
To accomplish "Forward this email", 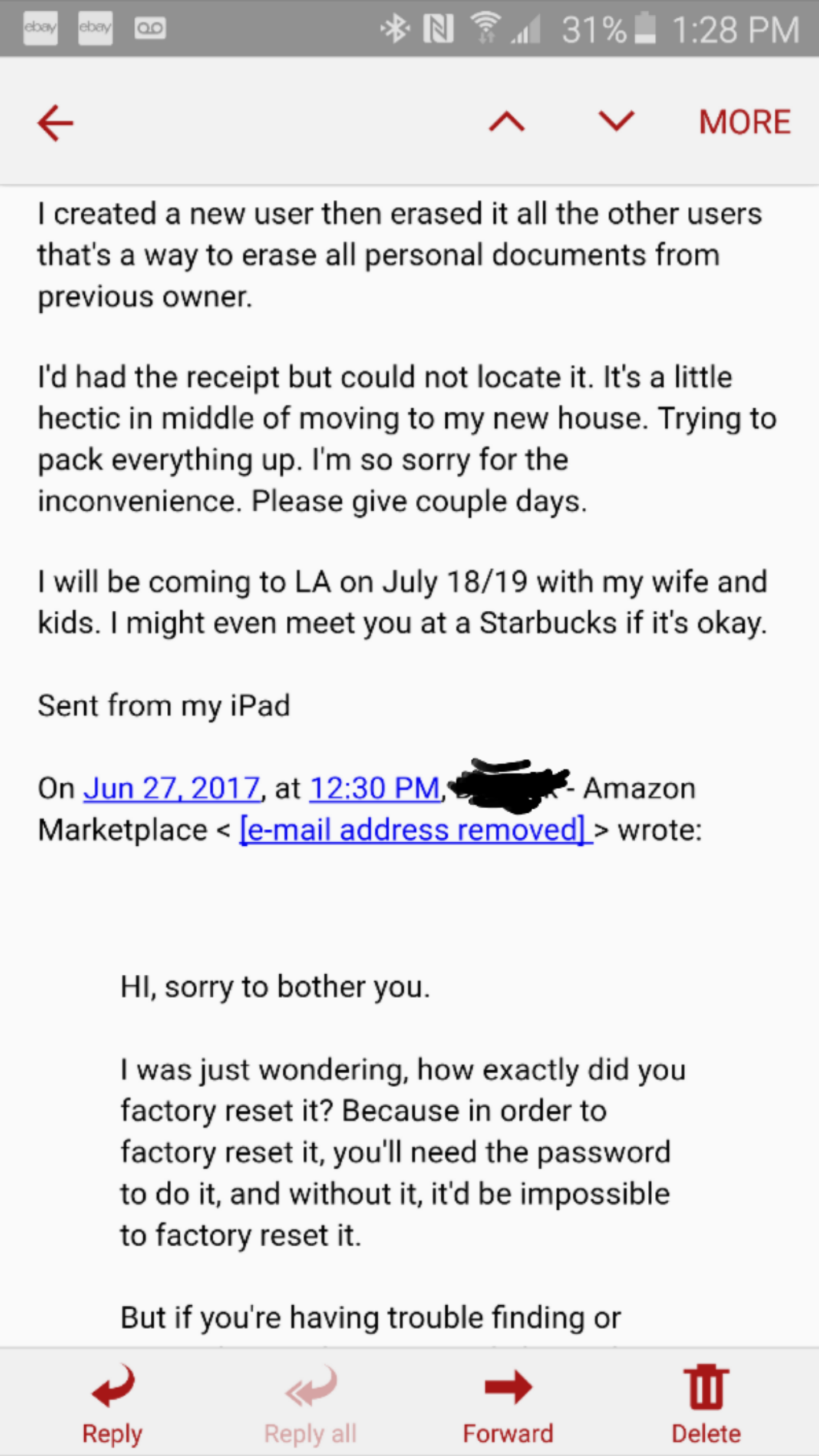I will (x=508, y=1403).
